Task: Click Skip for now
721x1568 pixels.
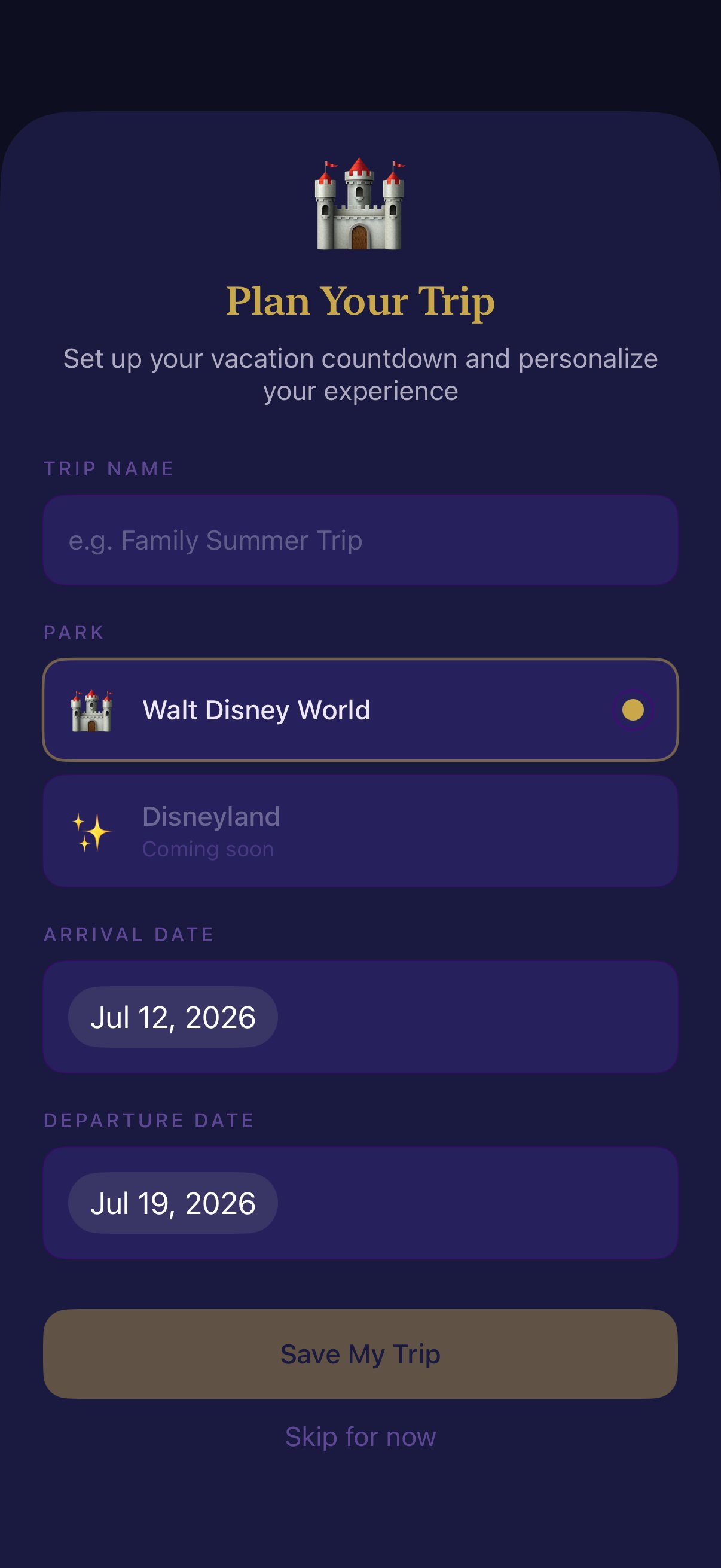Action: (x=360, y=1436)
